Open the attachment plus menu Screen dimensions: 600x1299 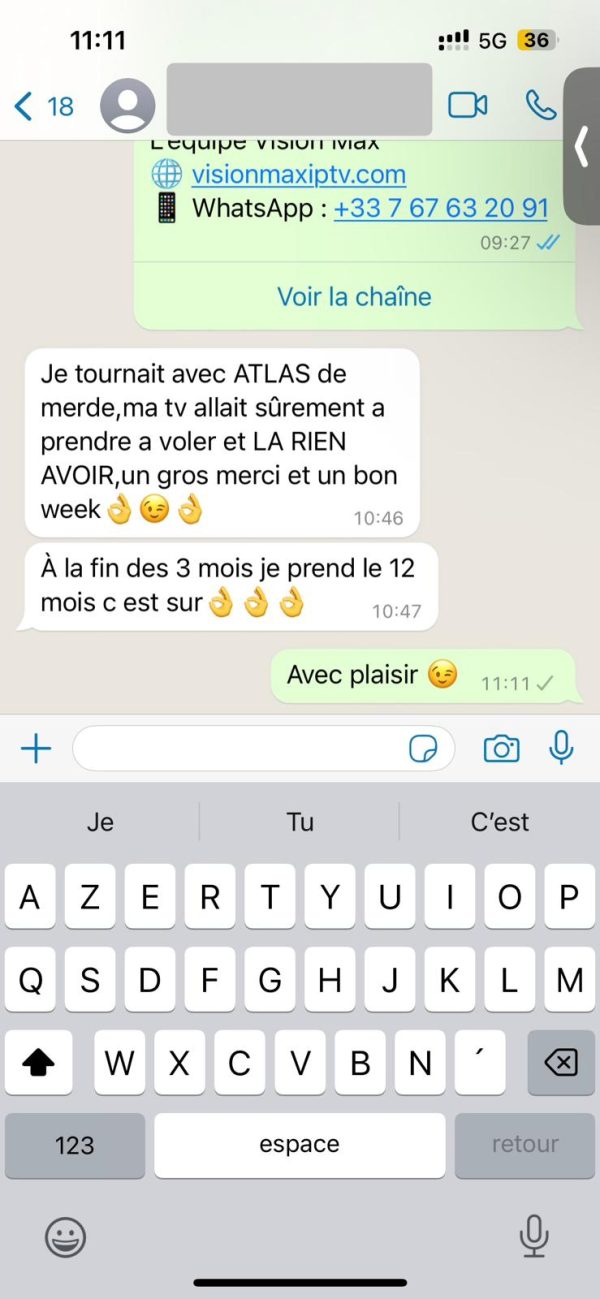36,748
